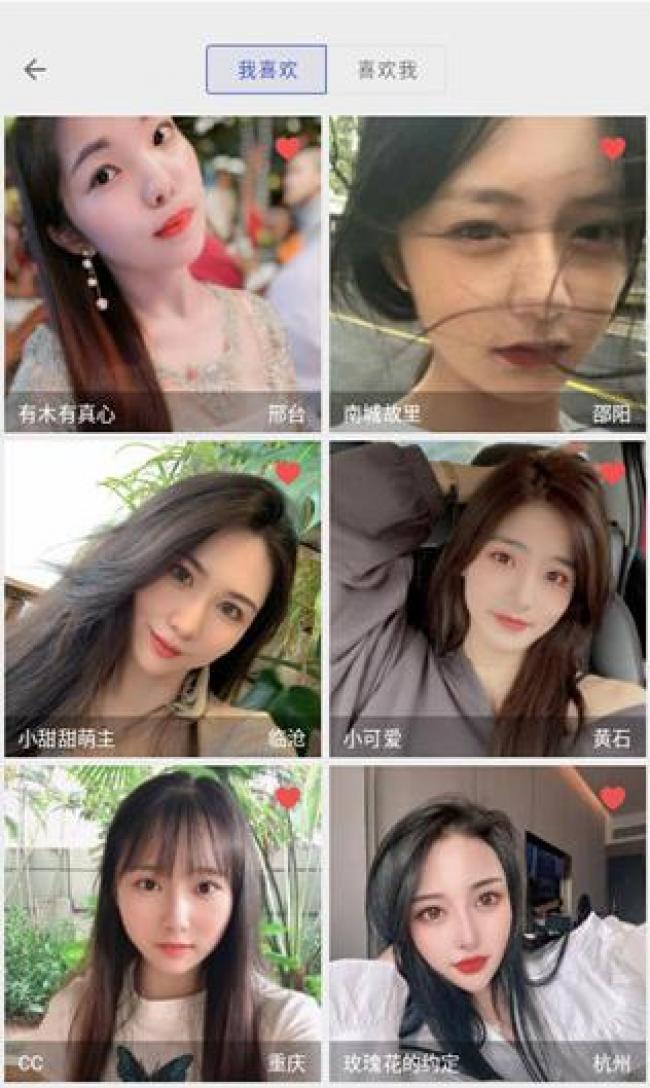Remove the like on CC's card

pos(288,798)
